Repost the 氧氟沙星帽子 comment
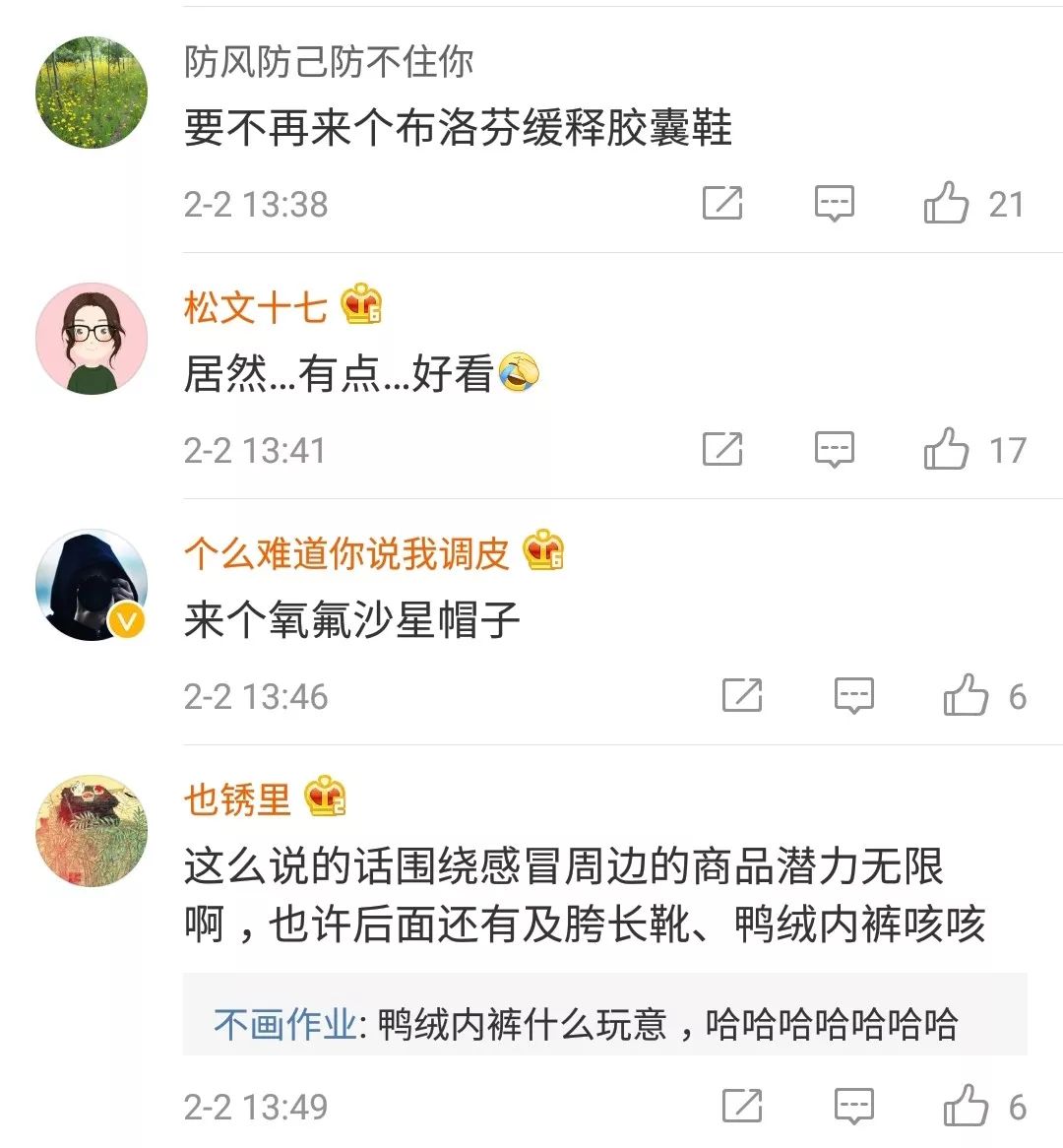The width and height of the screenshot is (1063, 1148). click(742, 696)
